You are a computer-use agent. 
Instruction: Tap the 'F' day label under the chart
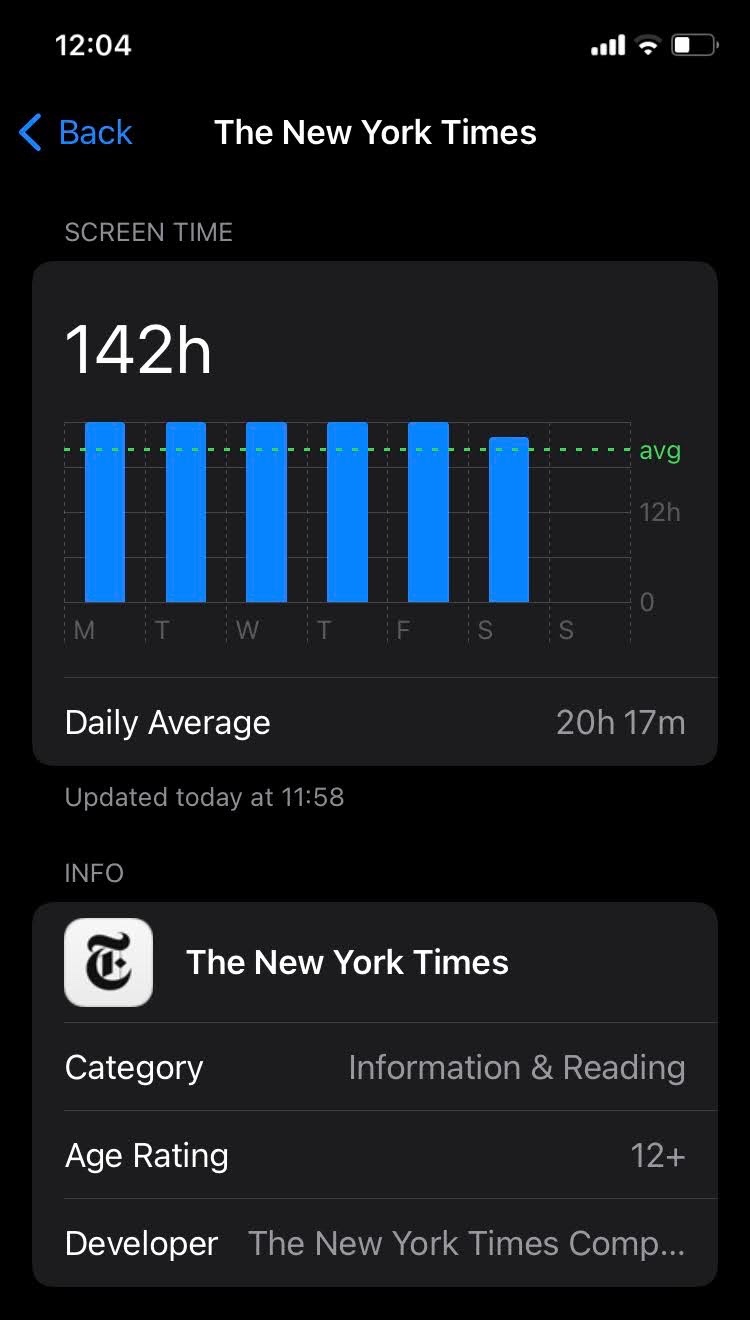(403, 630)
